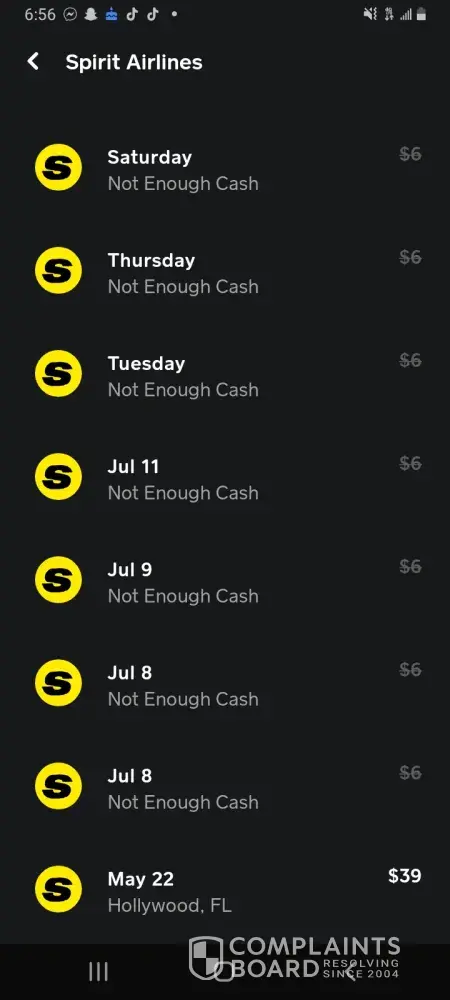Open the system recent apps button
Screen dimensions: 450x1000
98,971
